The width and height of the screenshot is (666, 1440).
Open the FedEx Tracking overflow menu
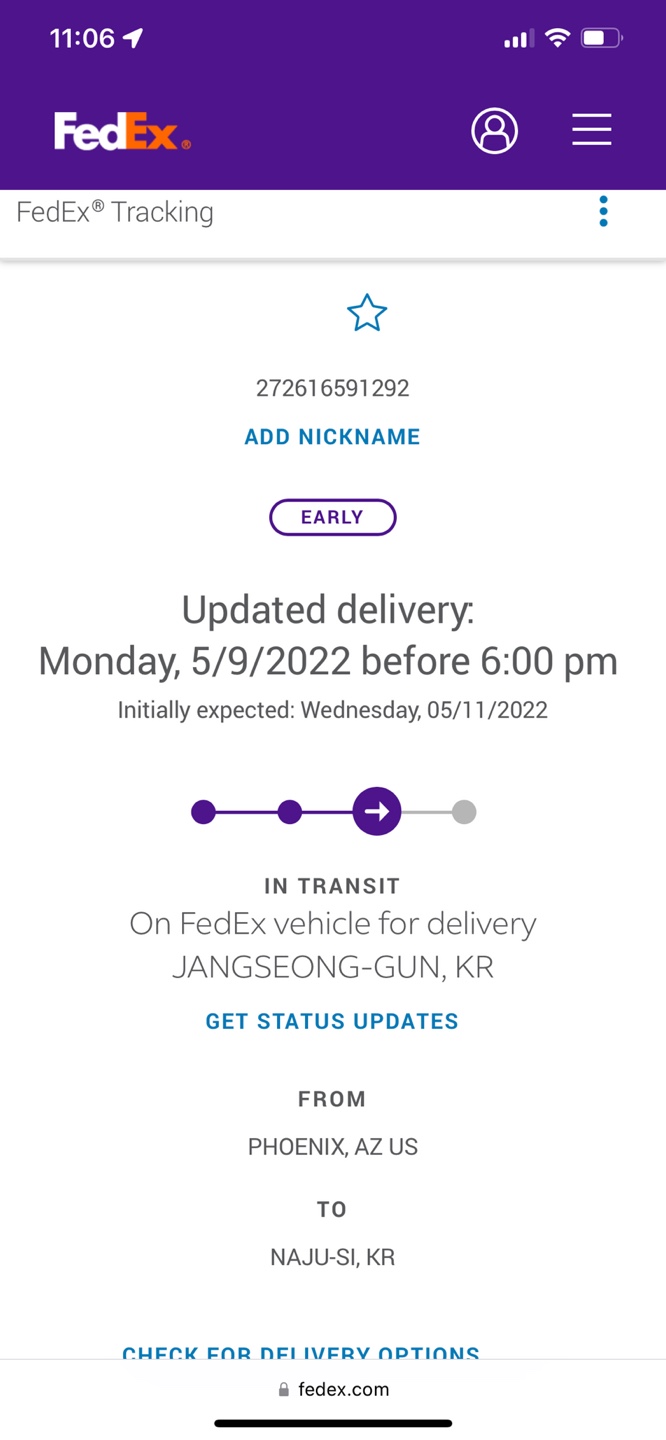603,211
